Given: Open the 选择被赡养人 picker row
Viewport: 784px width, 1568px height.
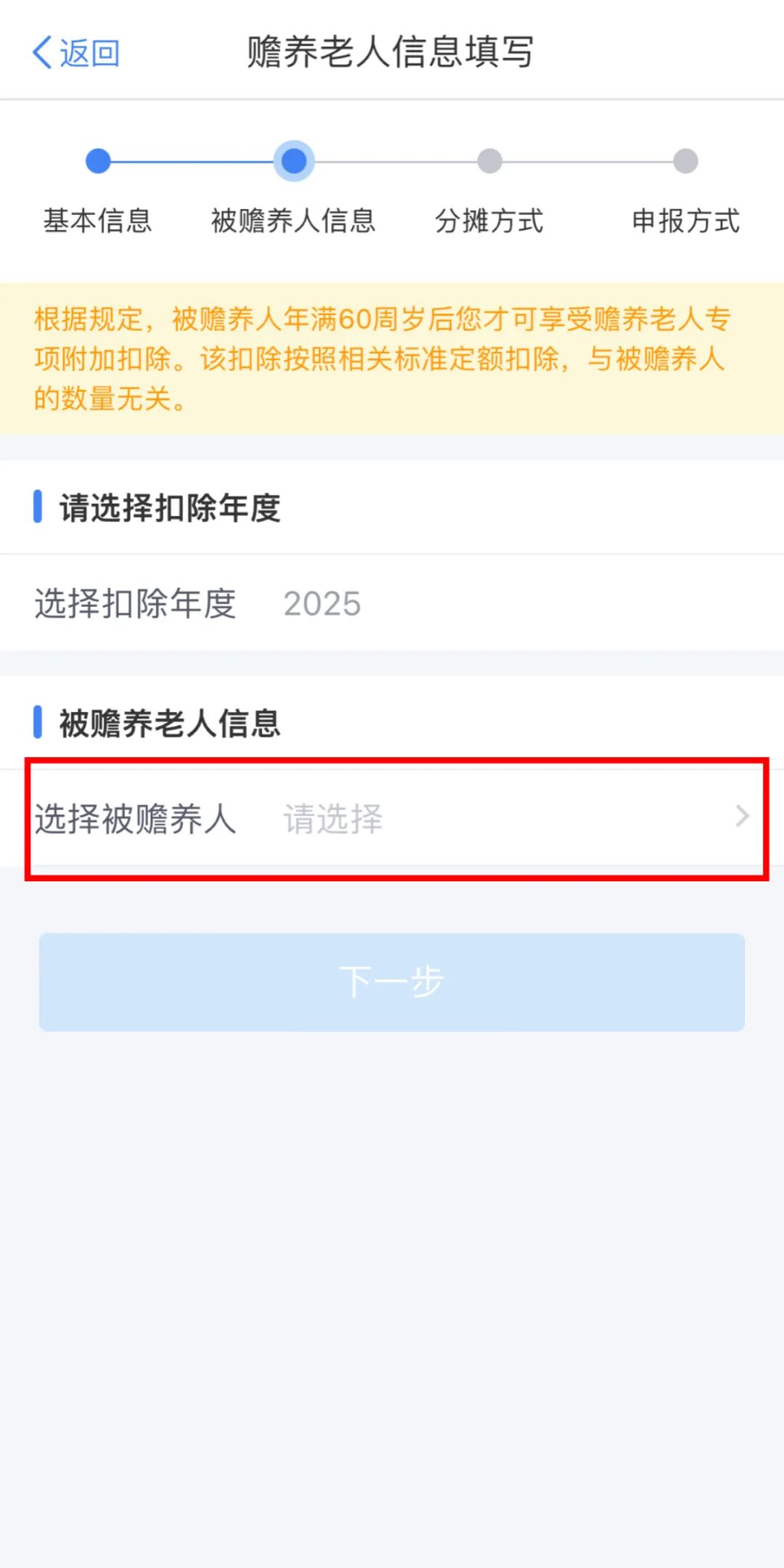Looking at the screenshot, I should point(392,818).
